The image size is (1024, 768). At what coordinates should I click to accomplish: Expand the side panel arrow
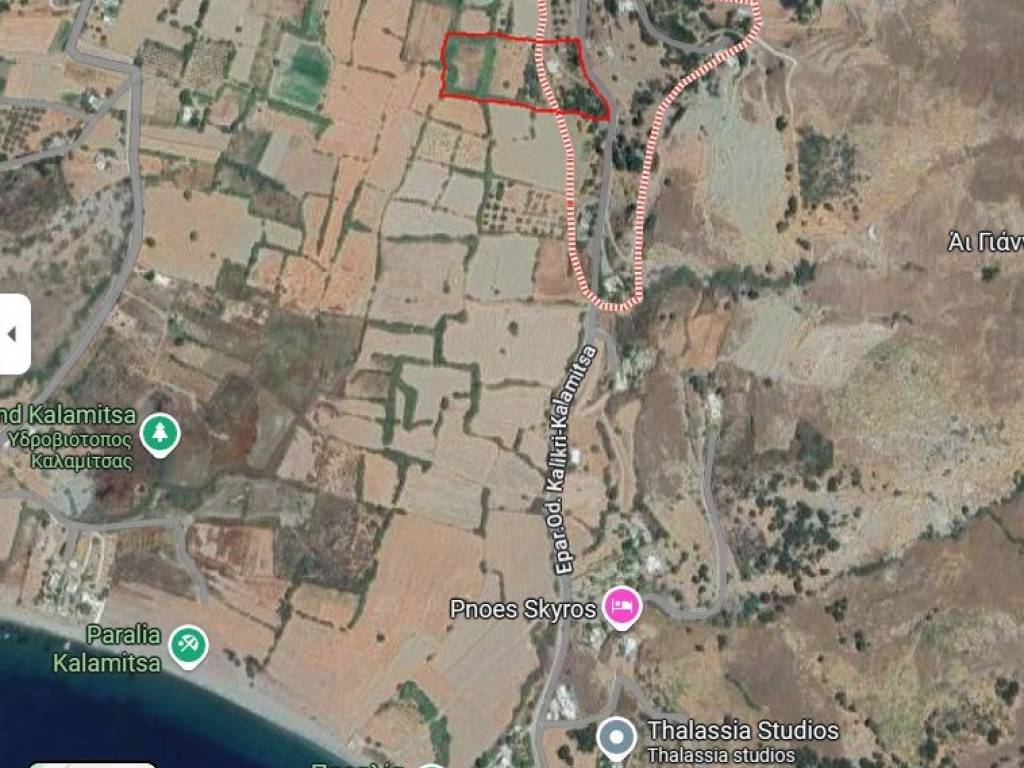13,334
